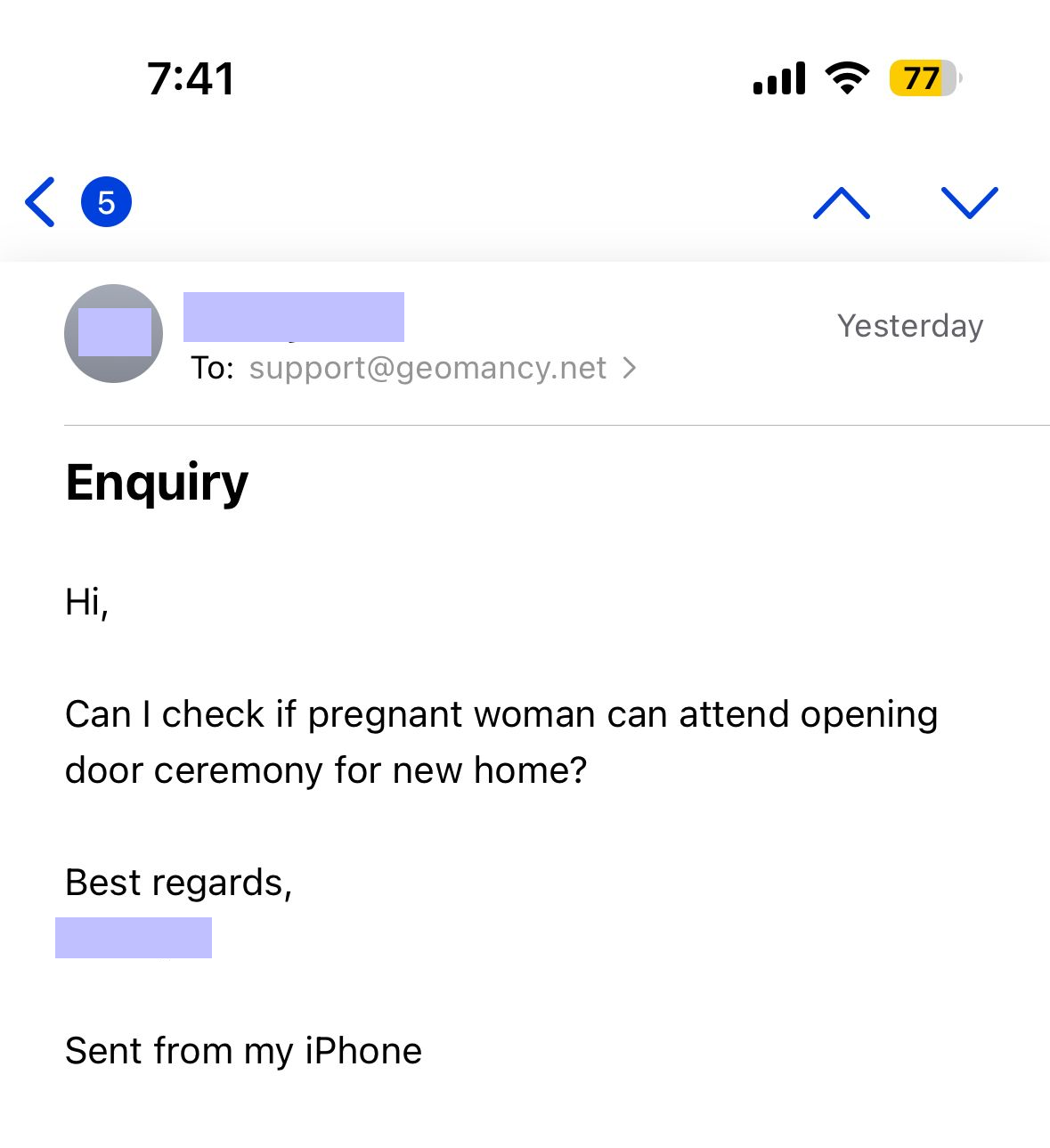
Task: Expand recipient support@geomancy.net details
Action: point(427,368)
